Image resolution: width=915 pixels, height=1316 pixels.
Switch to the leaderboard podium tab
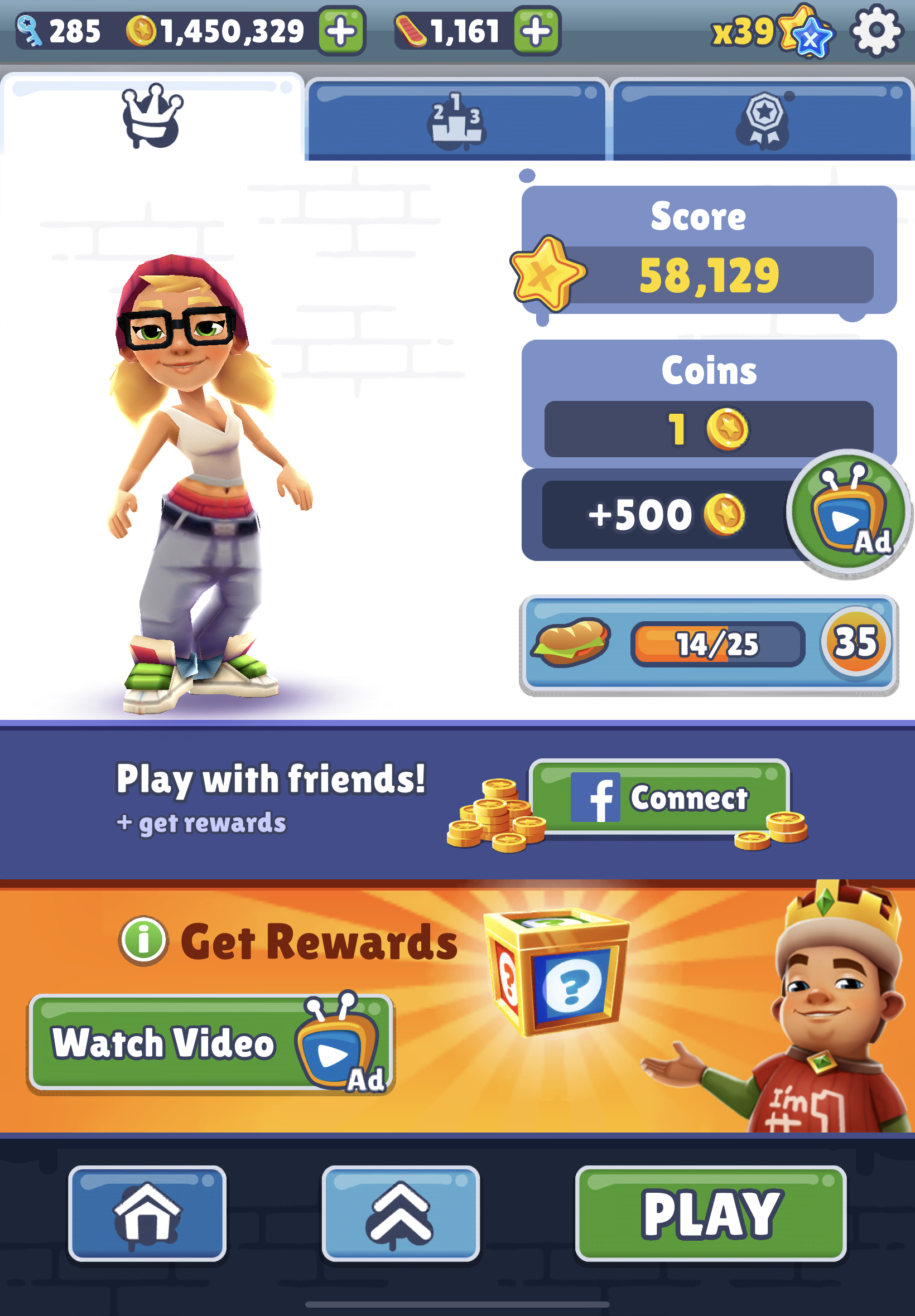456,119
